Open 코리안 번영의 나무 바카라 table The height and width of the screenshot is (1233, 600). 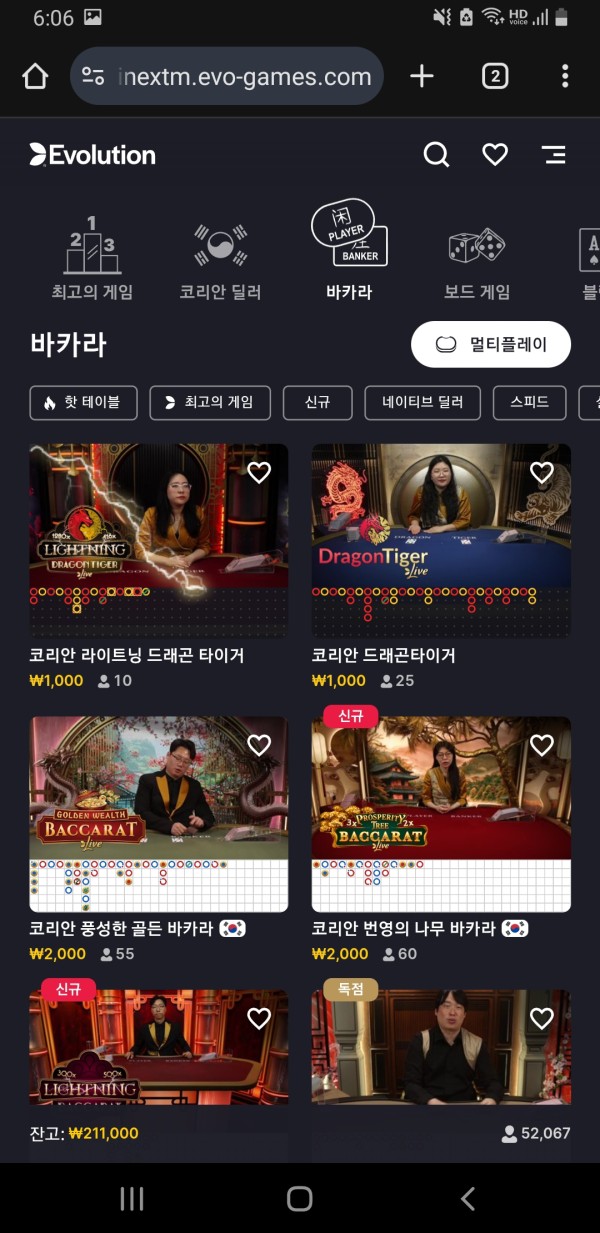click(x=441, y=812)
